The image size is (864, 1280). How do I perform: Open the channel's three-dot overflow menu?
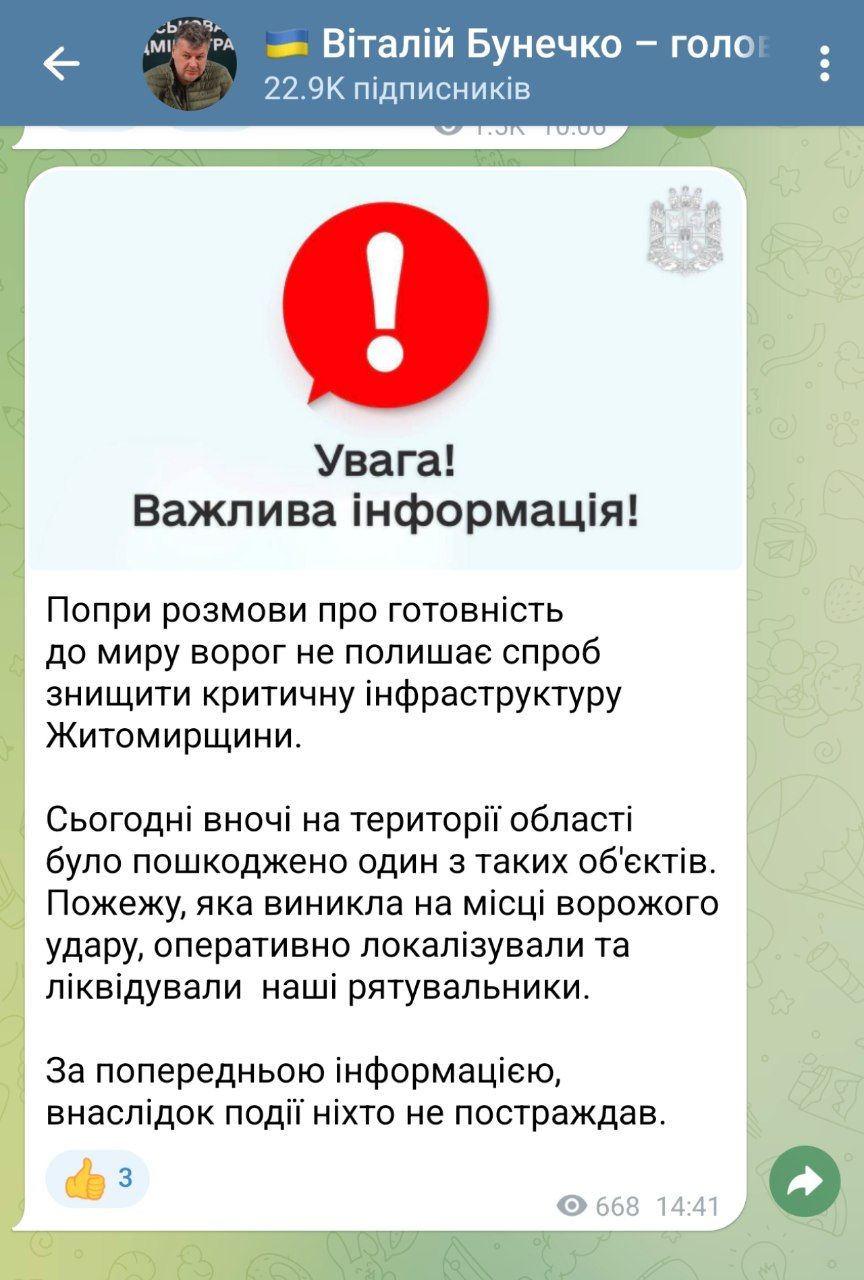[x=824, y=63]
